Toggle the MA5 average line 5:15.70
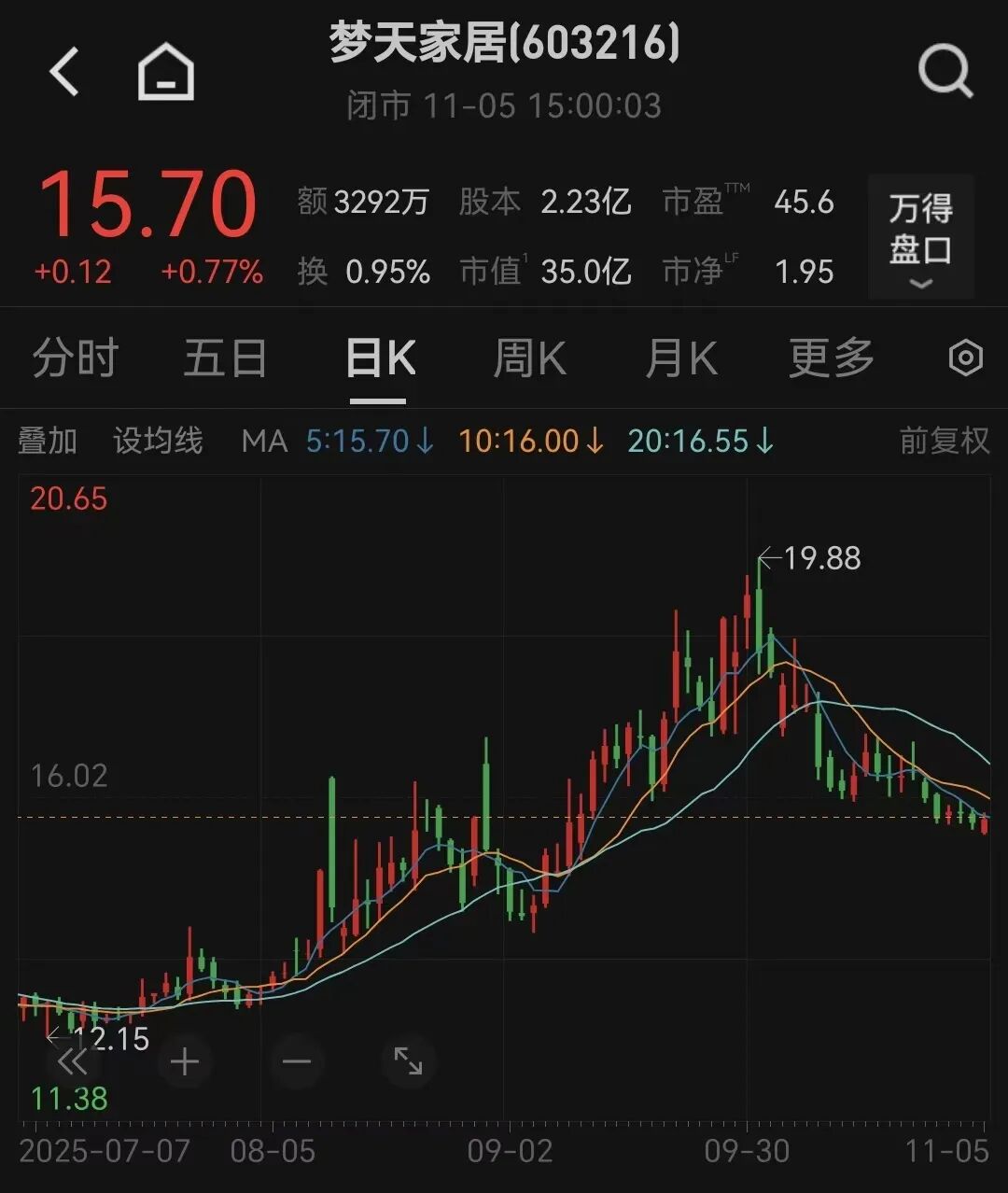Screen dimensions: 1008x1193 (x=357, y=441)
